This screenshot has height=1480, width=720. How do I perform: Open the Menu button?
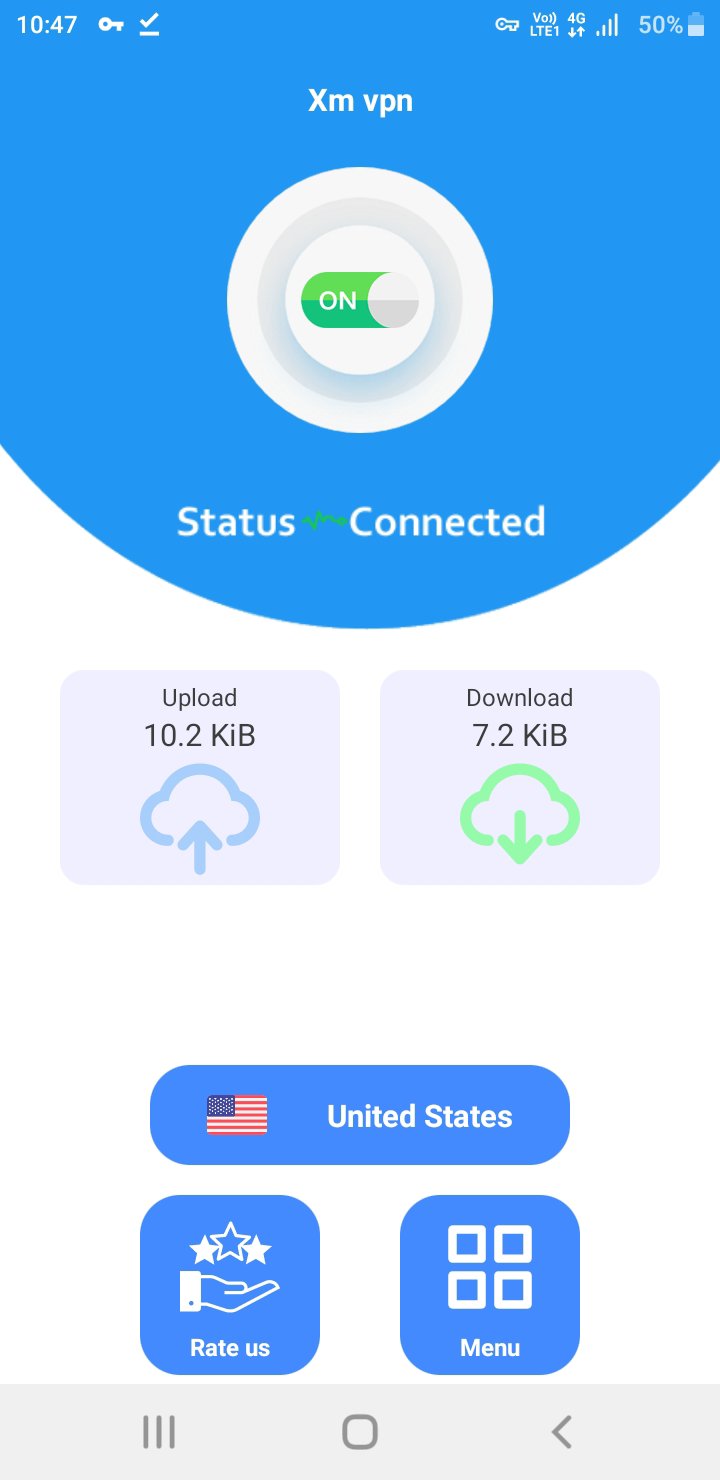[x=490, y=1285]
